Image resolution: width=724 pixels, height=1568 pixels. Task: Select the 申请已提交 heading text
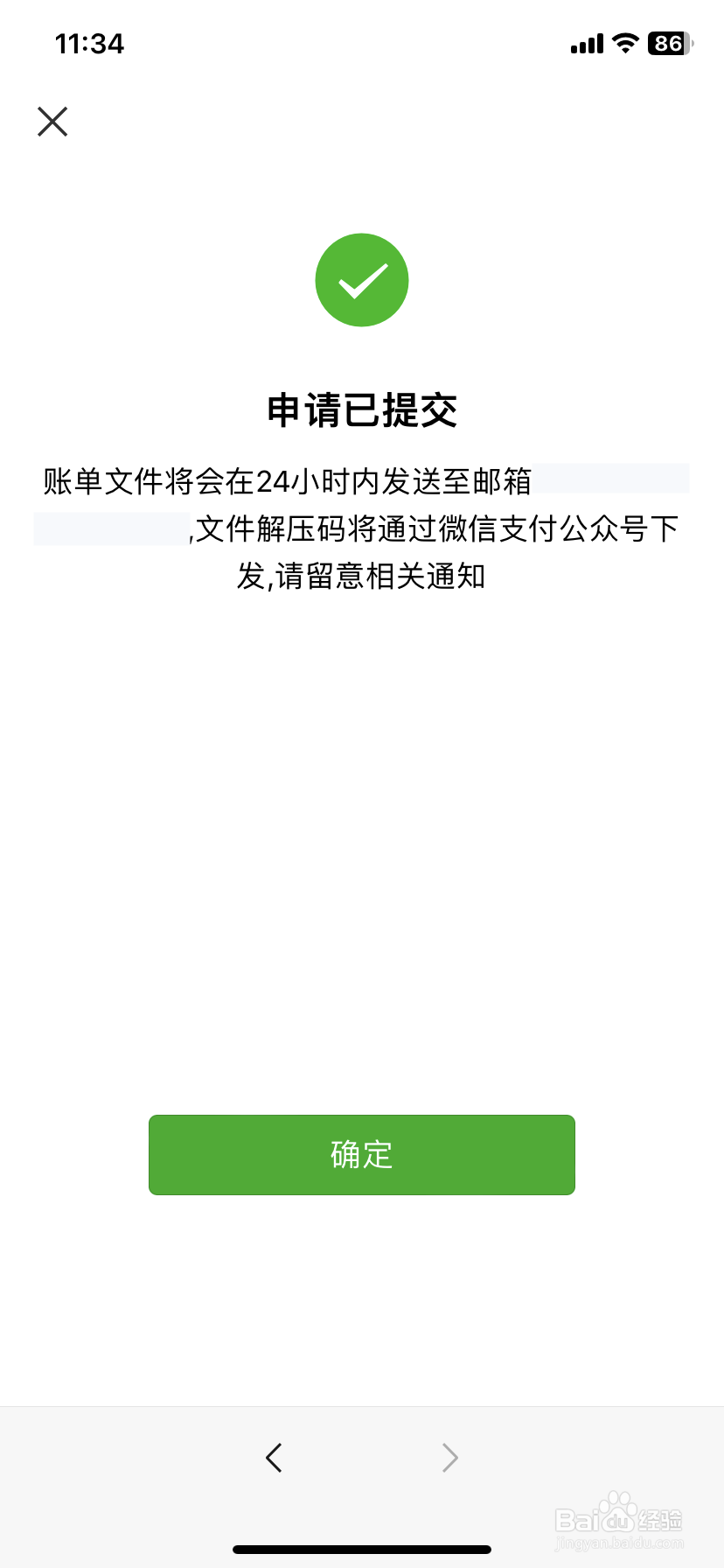tap(361, 411)
